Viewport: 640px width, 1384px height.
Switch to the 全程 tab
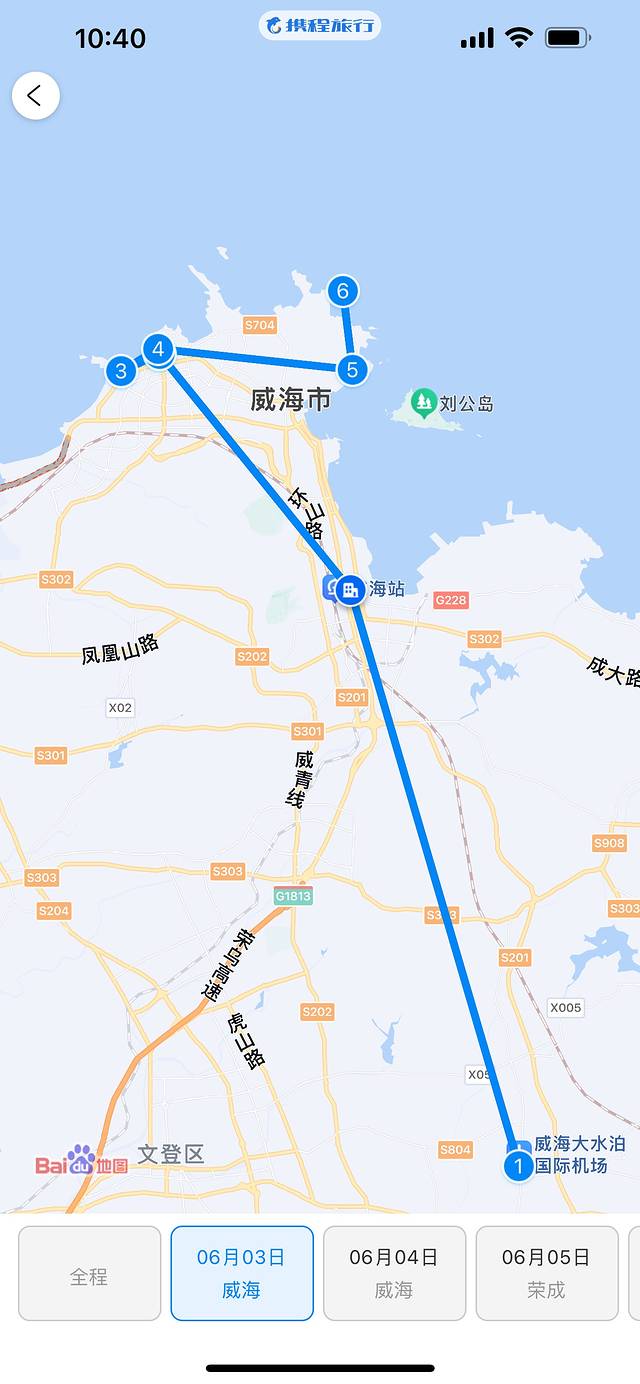[x=89, y=1273]
